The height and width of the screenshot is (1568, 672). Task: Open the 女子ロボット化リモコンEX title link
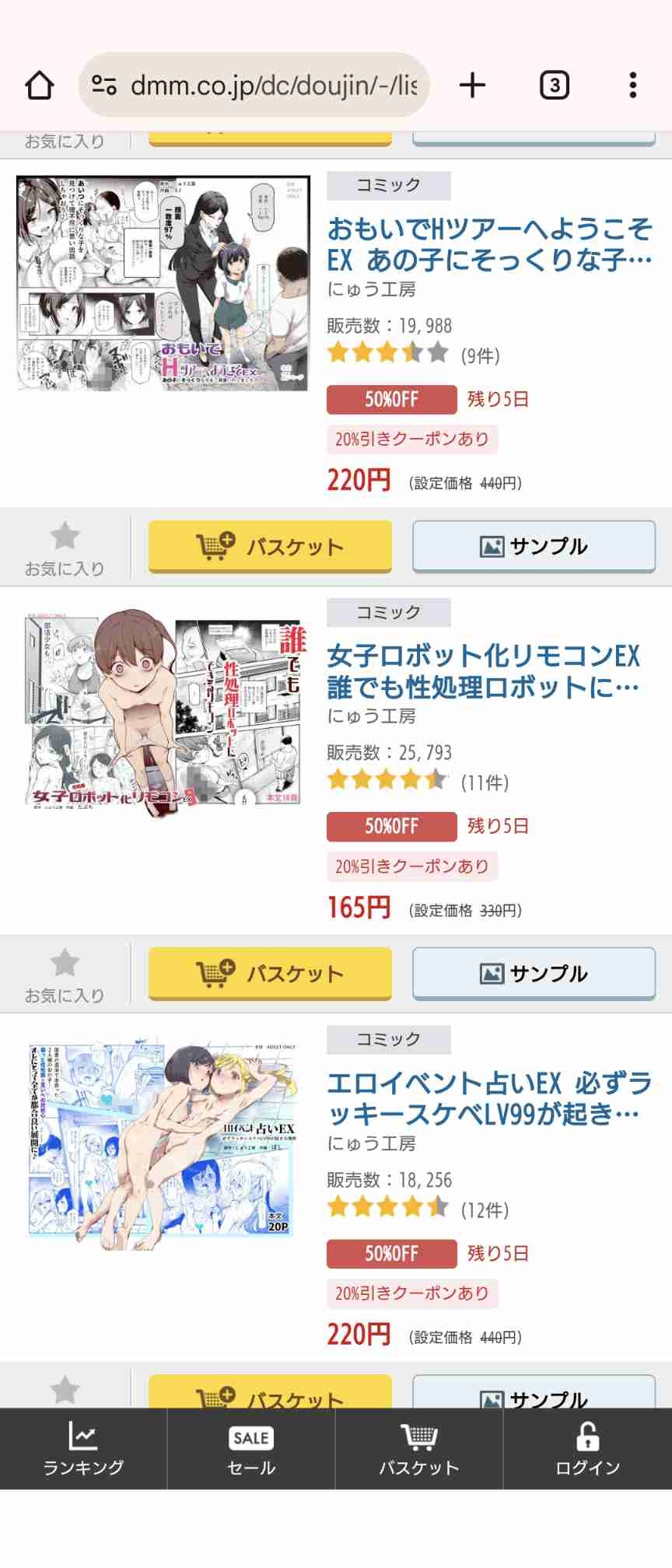click(x=482, y=671)
